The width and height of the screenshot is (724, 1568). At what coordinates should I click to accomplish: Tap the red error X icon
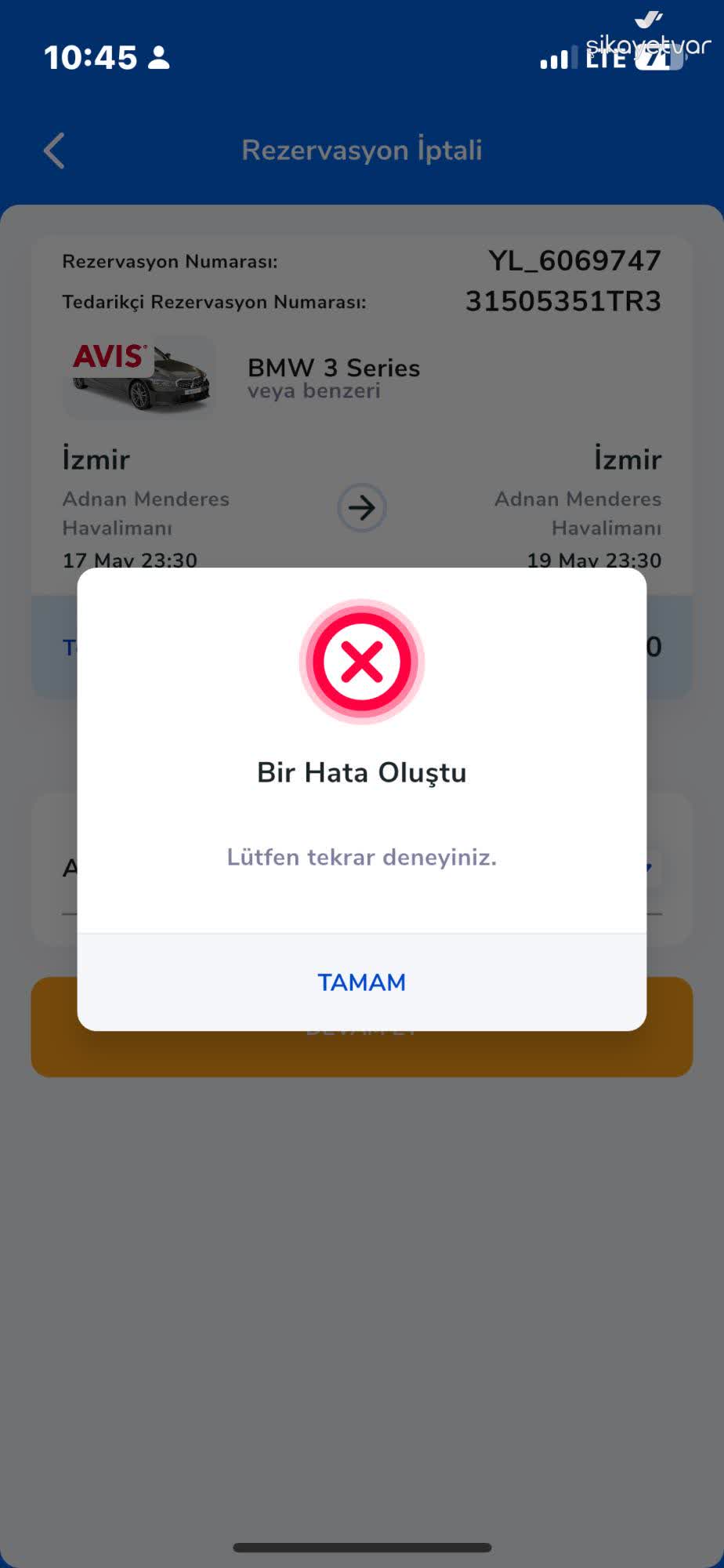(362, 662)
